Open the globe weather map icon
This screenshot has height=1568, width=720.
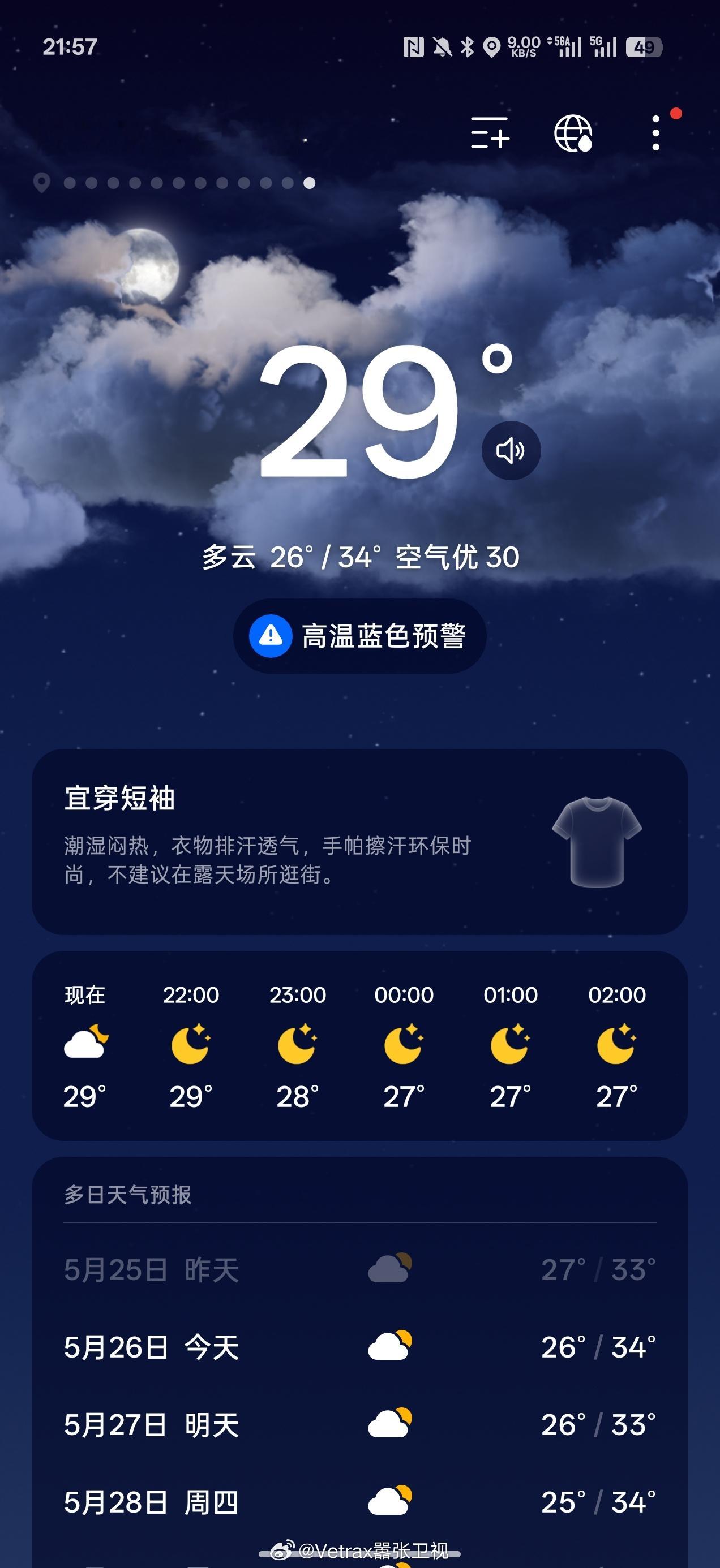(x=573, y=133)
